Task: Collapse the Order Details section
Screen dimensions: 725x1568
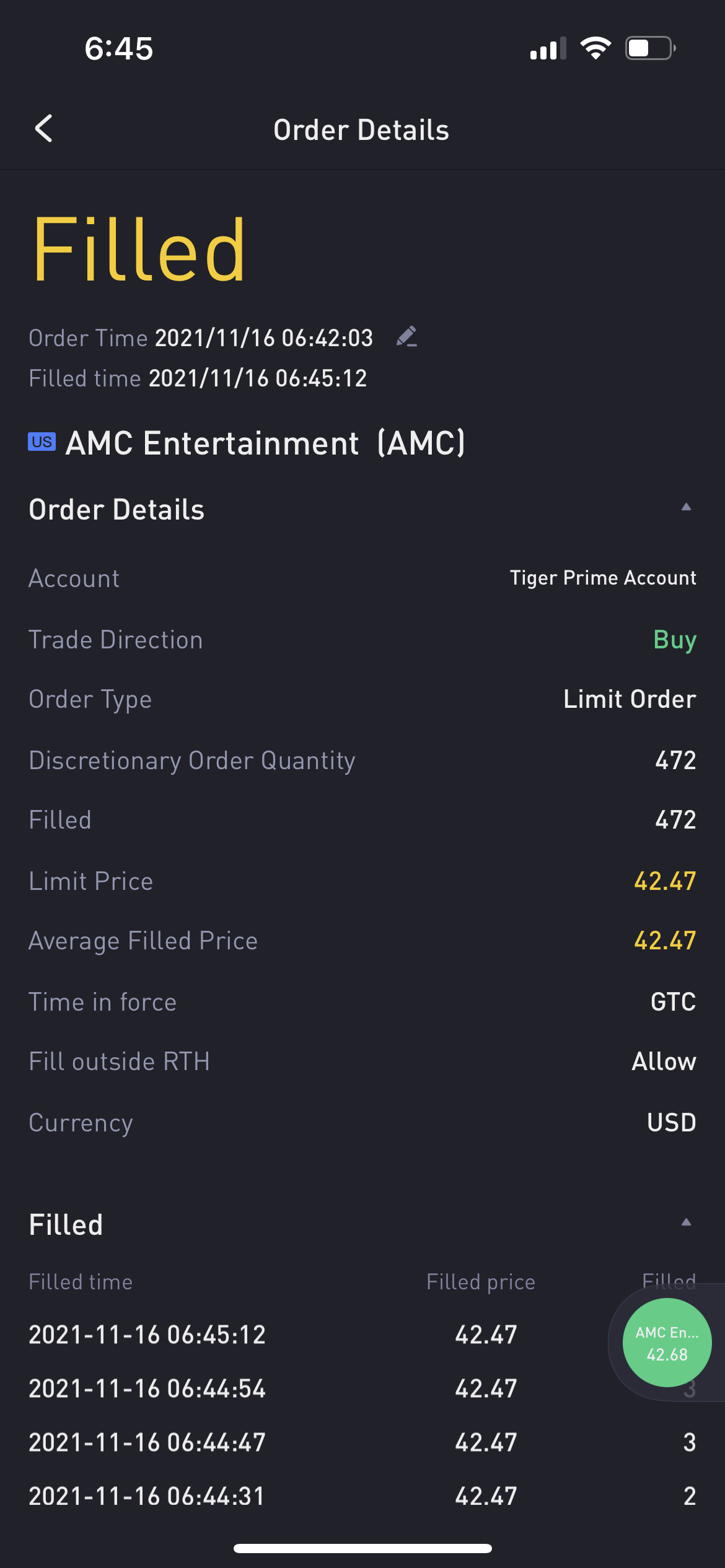Action: [x=686, y=507]
